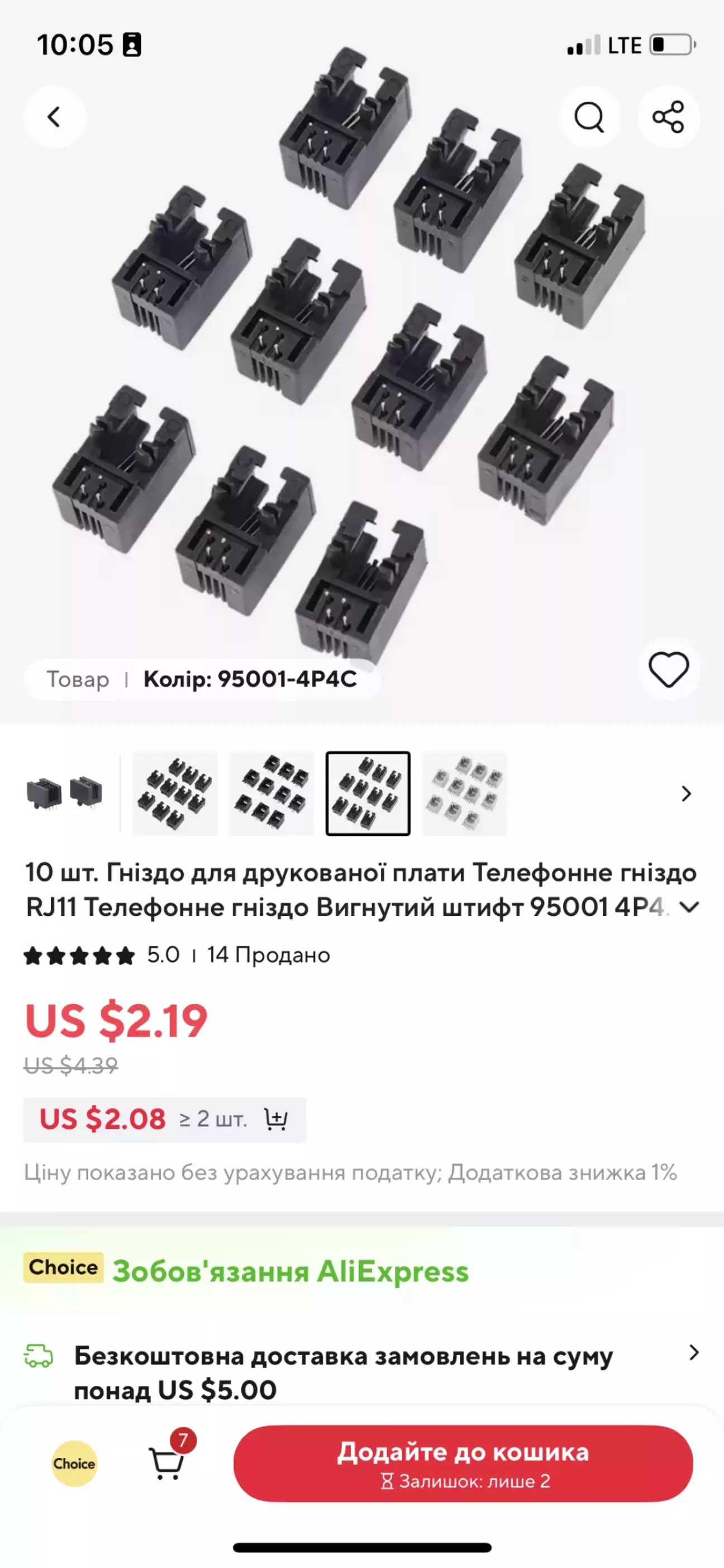
Task: Open the Choice round button at bottom
Action: [74, 1464]
